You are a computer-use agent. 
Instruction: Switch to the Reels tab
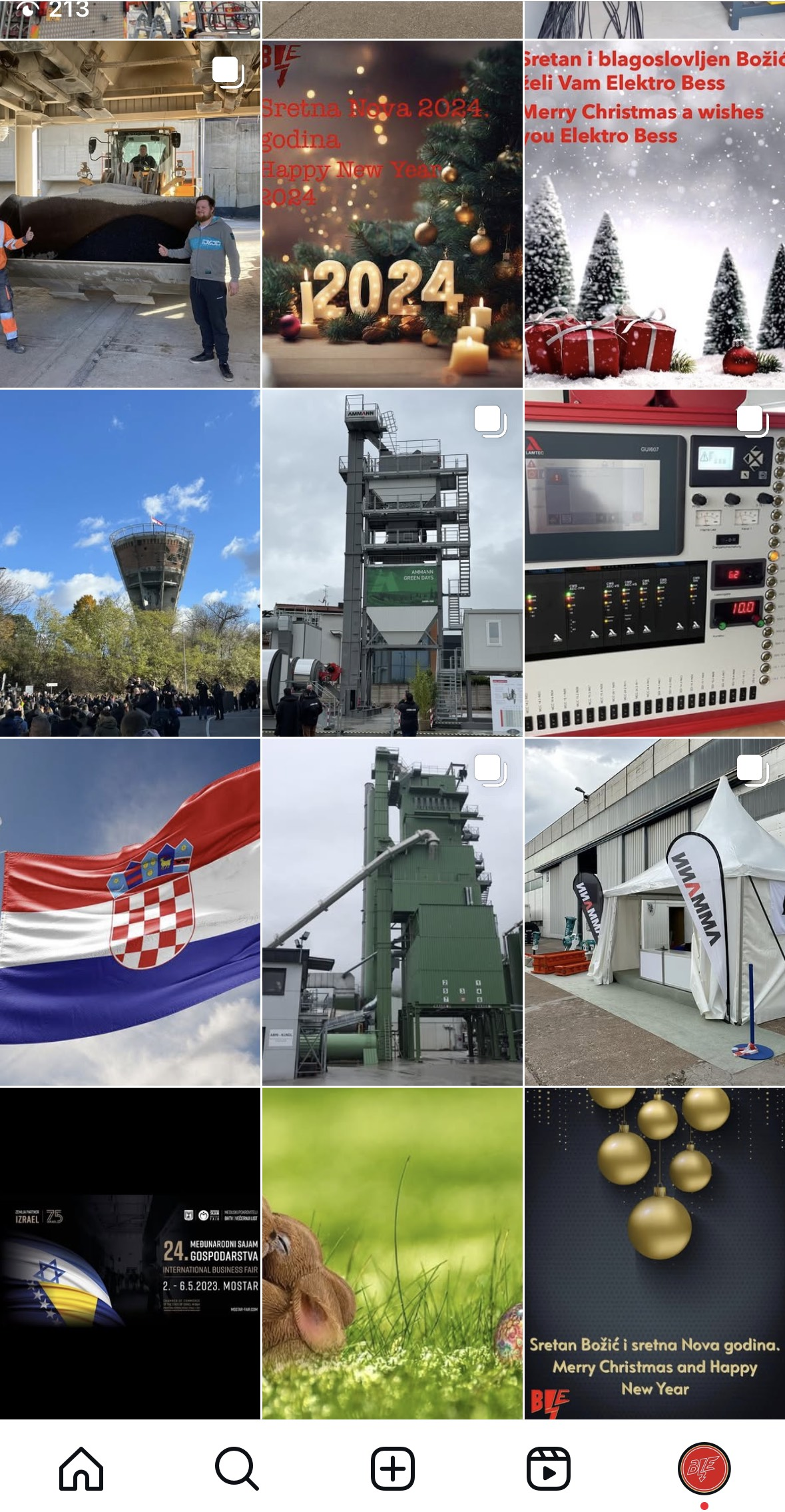click(548, 1468)
